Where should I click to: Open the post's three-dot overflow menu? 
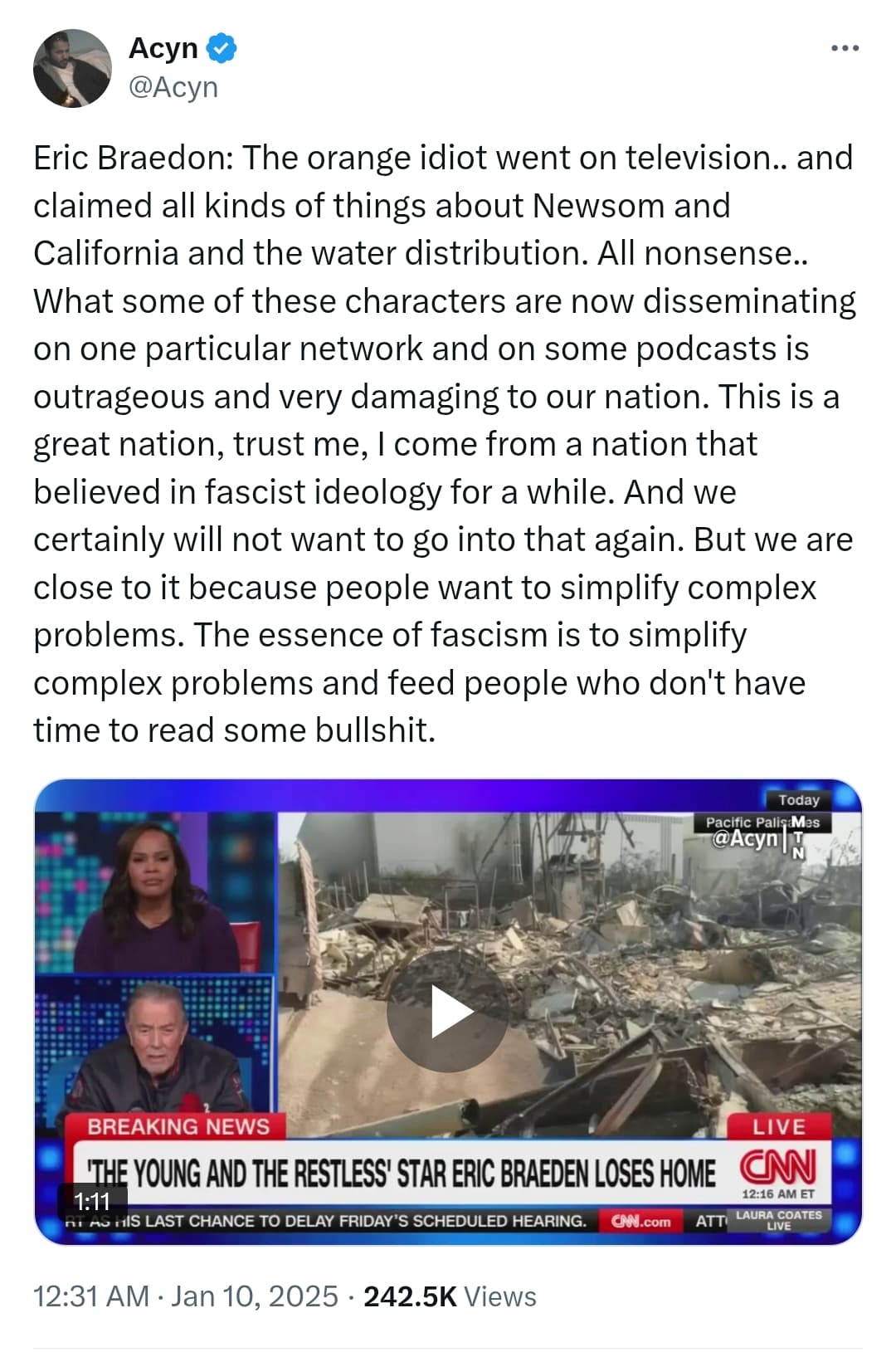coord(845,49)
